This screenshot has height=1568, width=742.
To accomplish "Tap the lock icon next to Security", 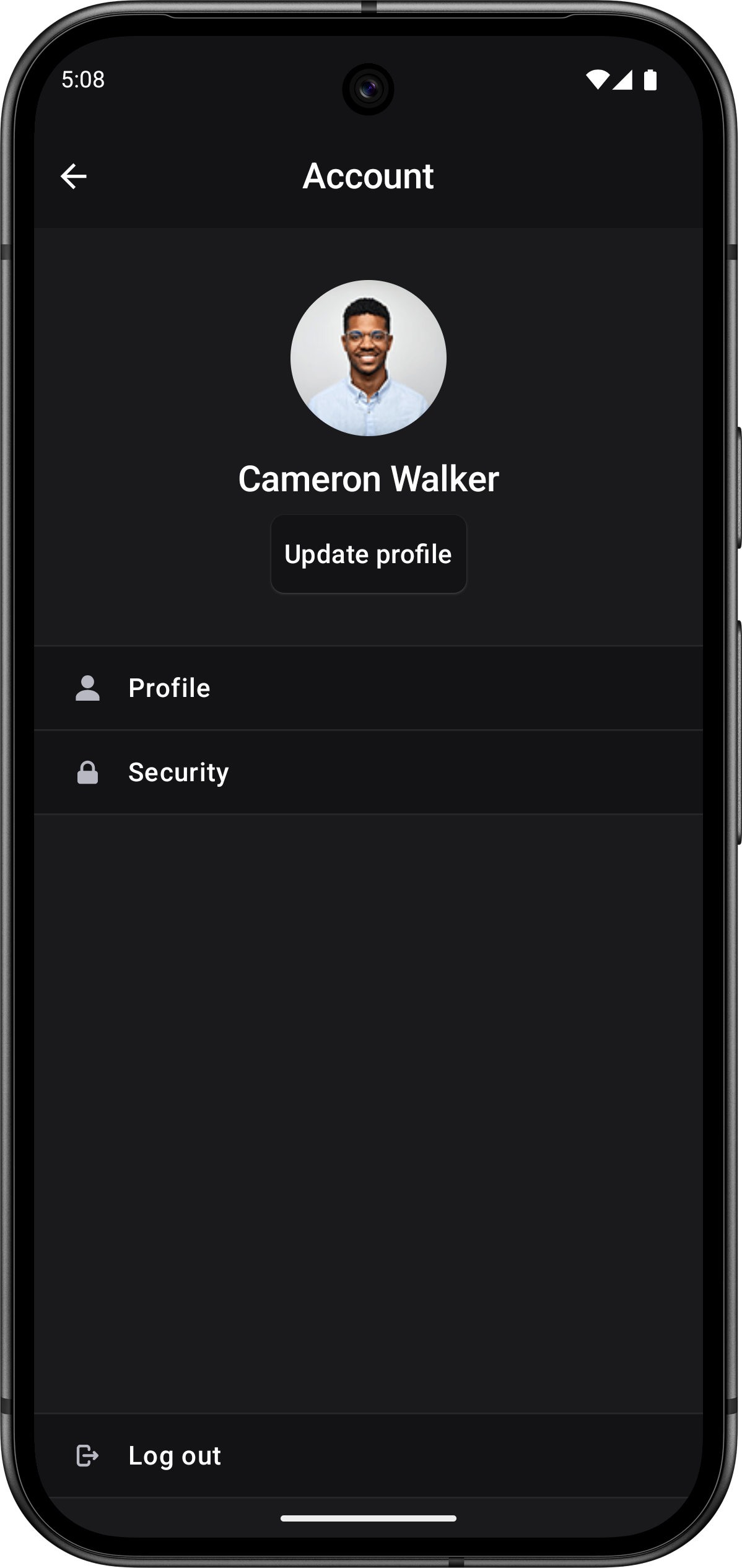I will [x=88, y=771].
